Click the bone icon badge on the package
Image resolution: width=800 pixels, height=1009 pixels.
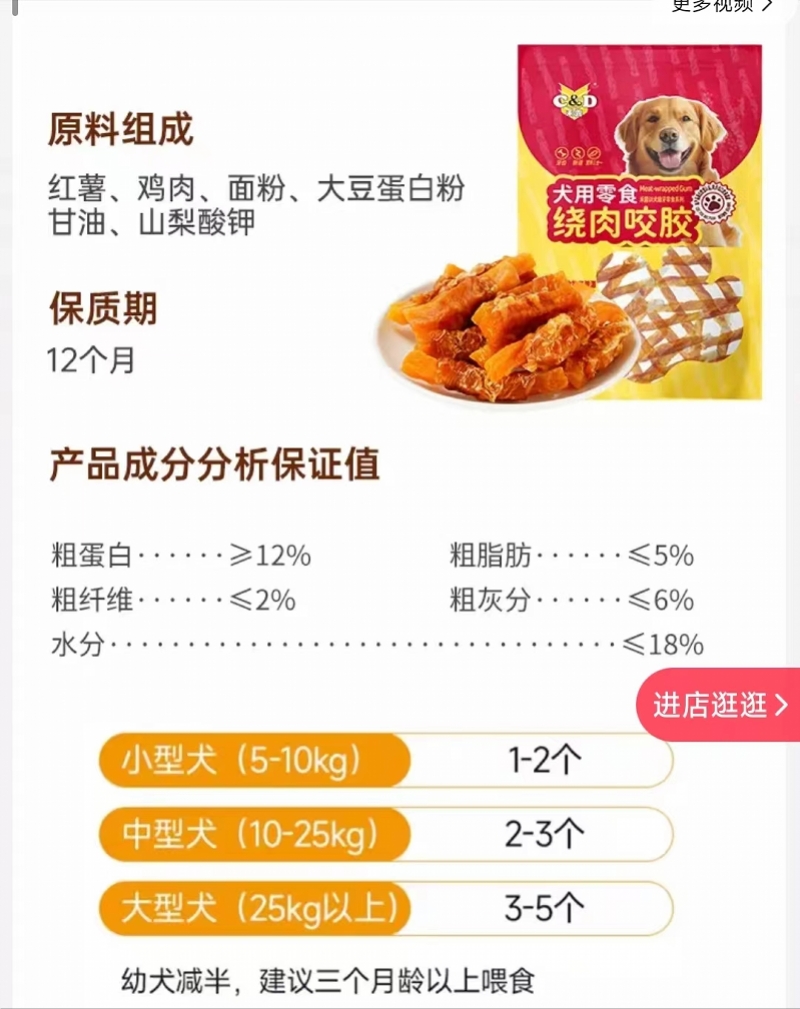563,153
